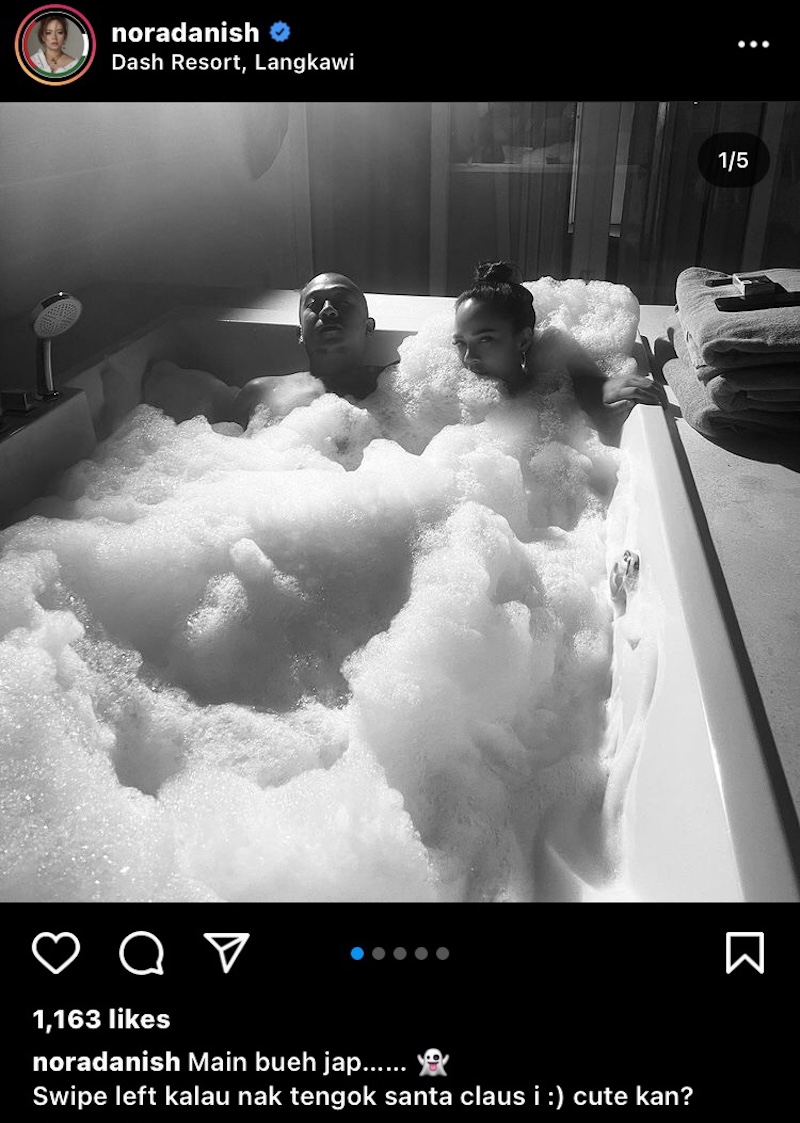Open the noradanish username at post header
Viewport: 800px width, 1123px height.
pos(185,32)
